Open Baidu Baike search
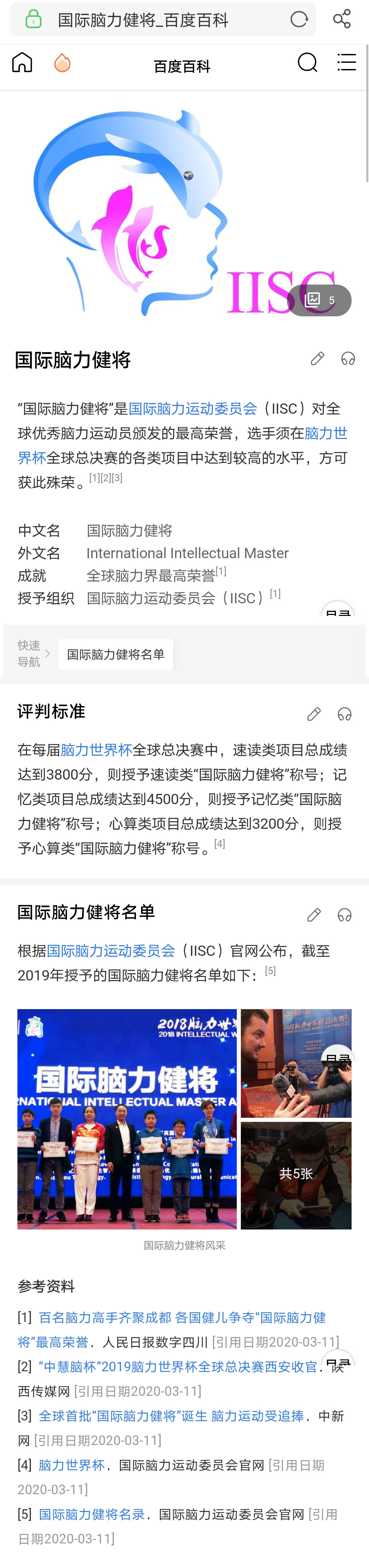This screenshot has height=1568, width=369. [x=307, y=62]
